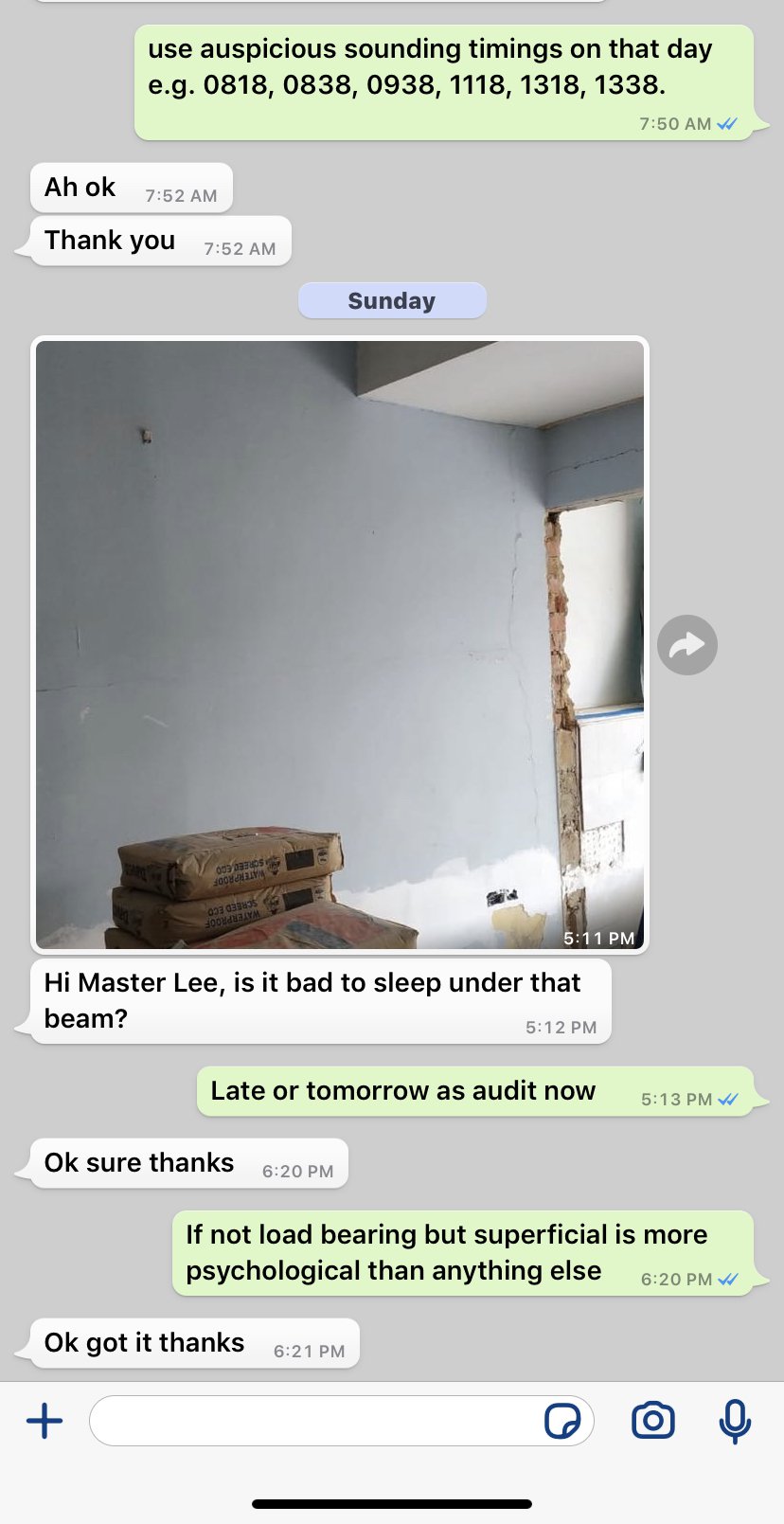Tap the microphone to record voice message

click(x=735, y=1421)
